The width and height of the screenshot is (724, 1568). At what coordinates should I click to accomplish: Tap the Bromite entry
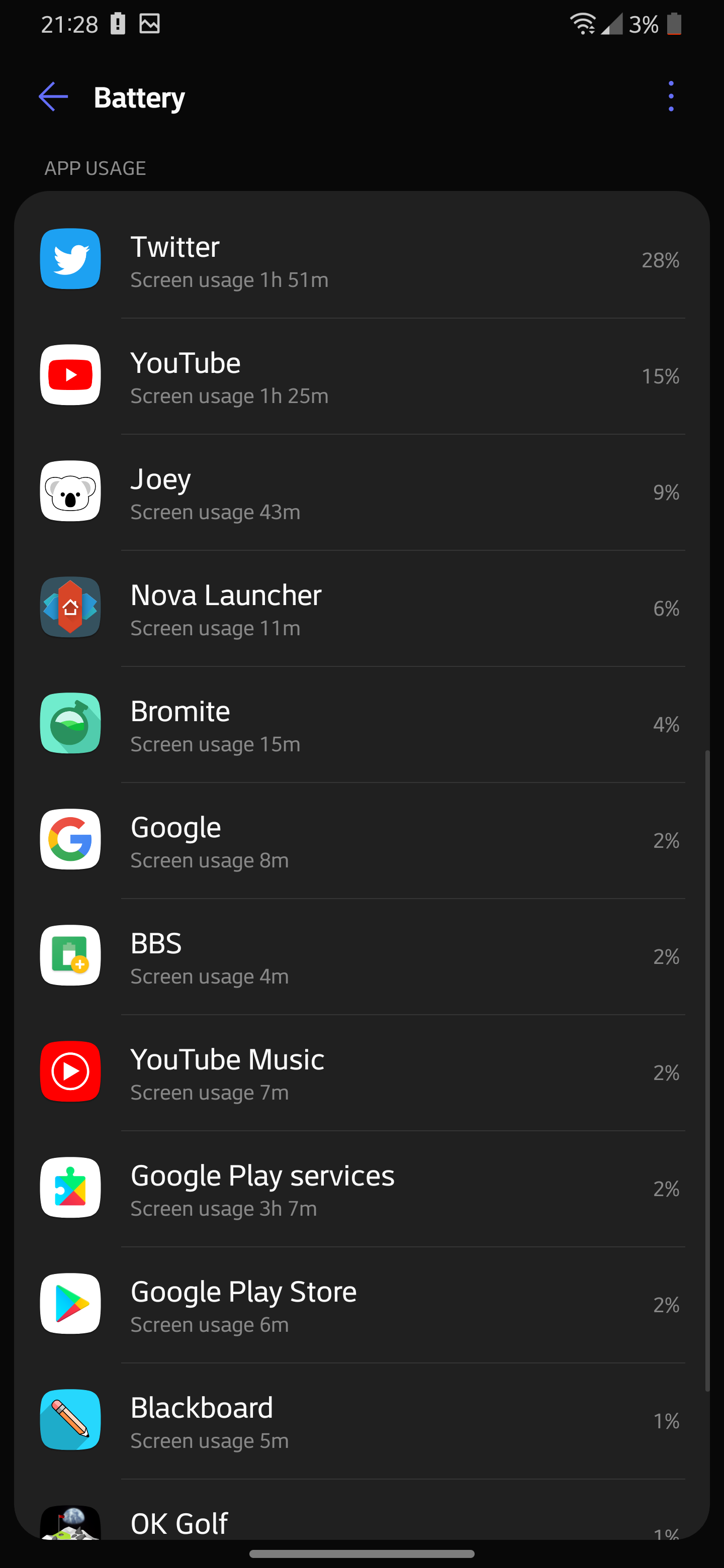(x=361, y=725)
